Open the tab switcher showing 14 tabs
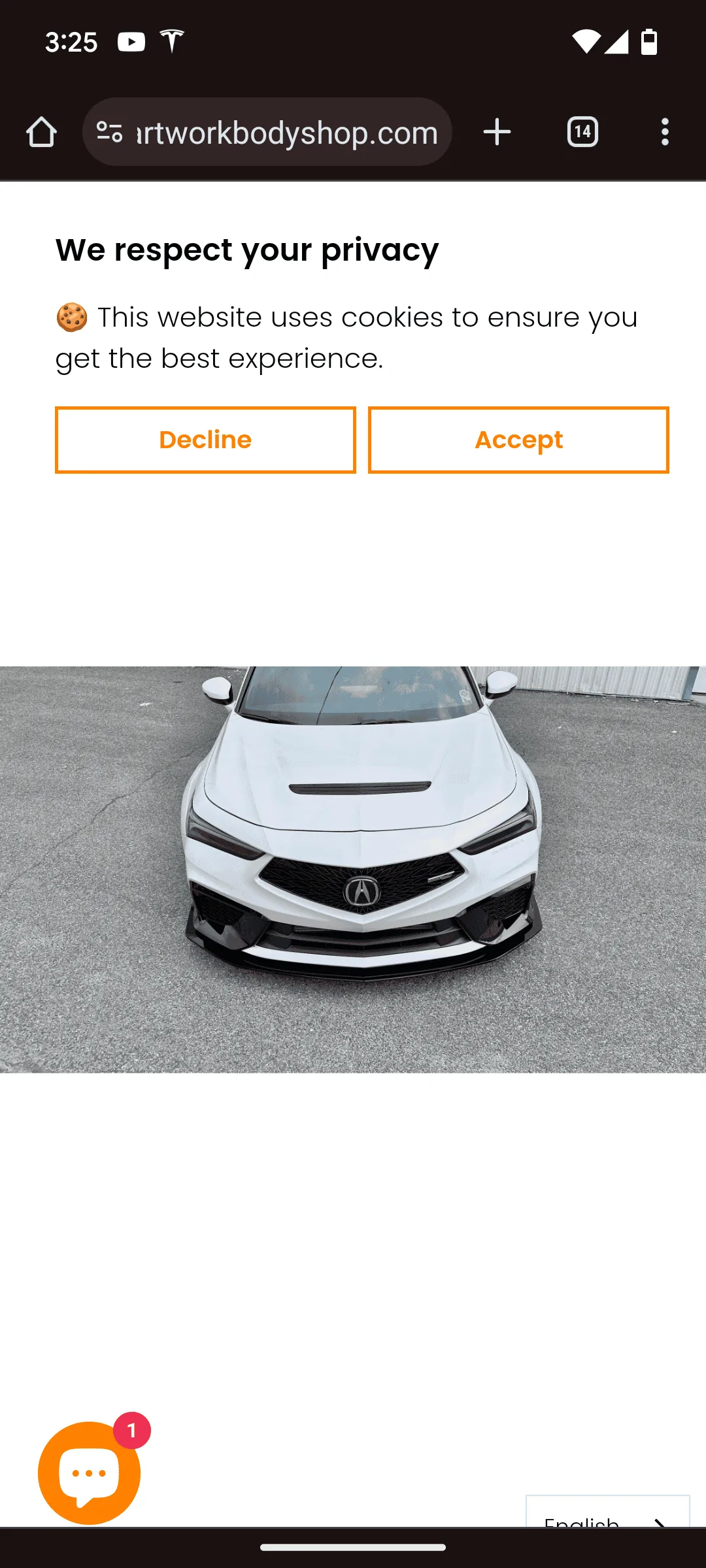The width and height of the screenshot is (706, 1568). coord(581,131)
